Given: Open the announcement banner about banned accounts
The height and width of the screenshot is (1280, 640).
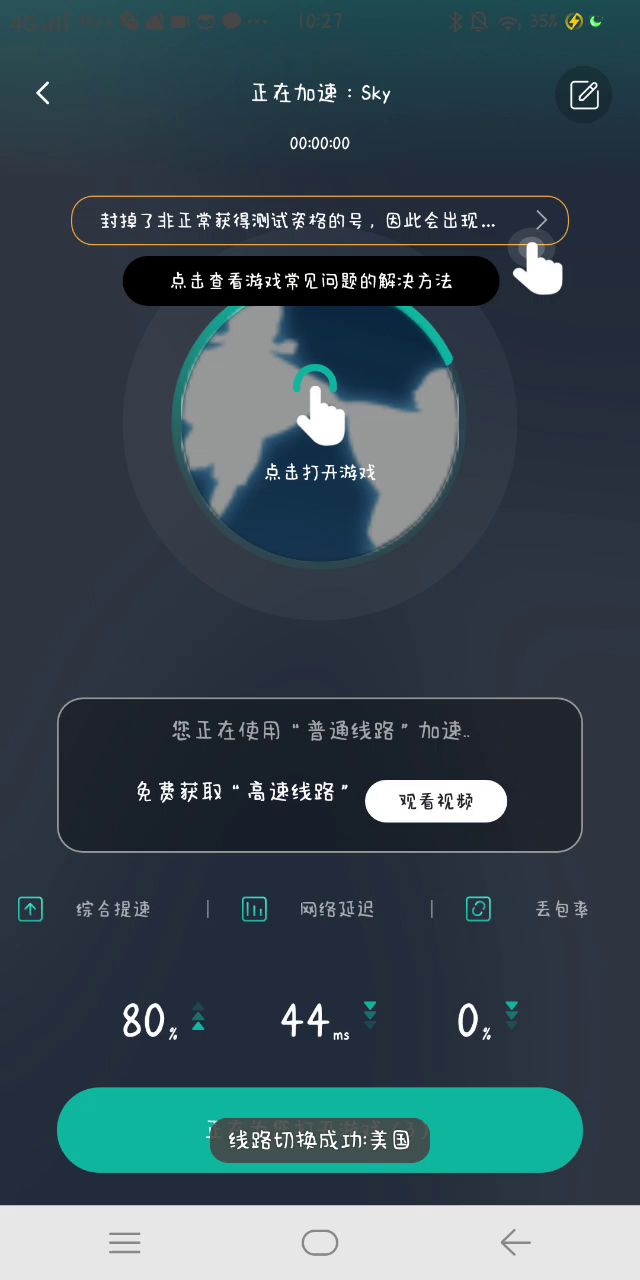Looking at the screenshot, I should 319,221.
